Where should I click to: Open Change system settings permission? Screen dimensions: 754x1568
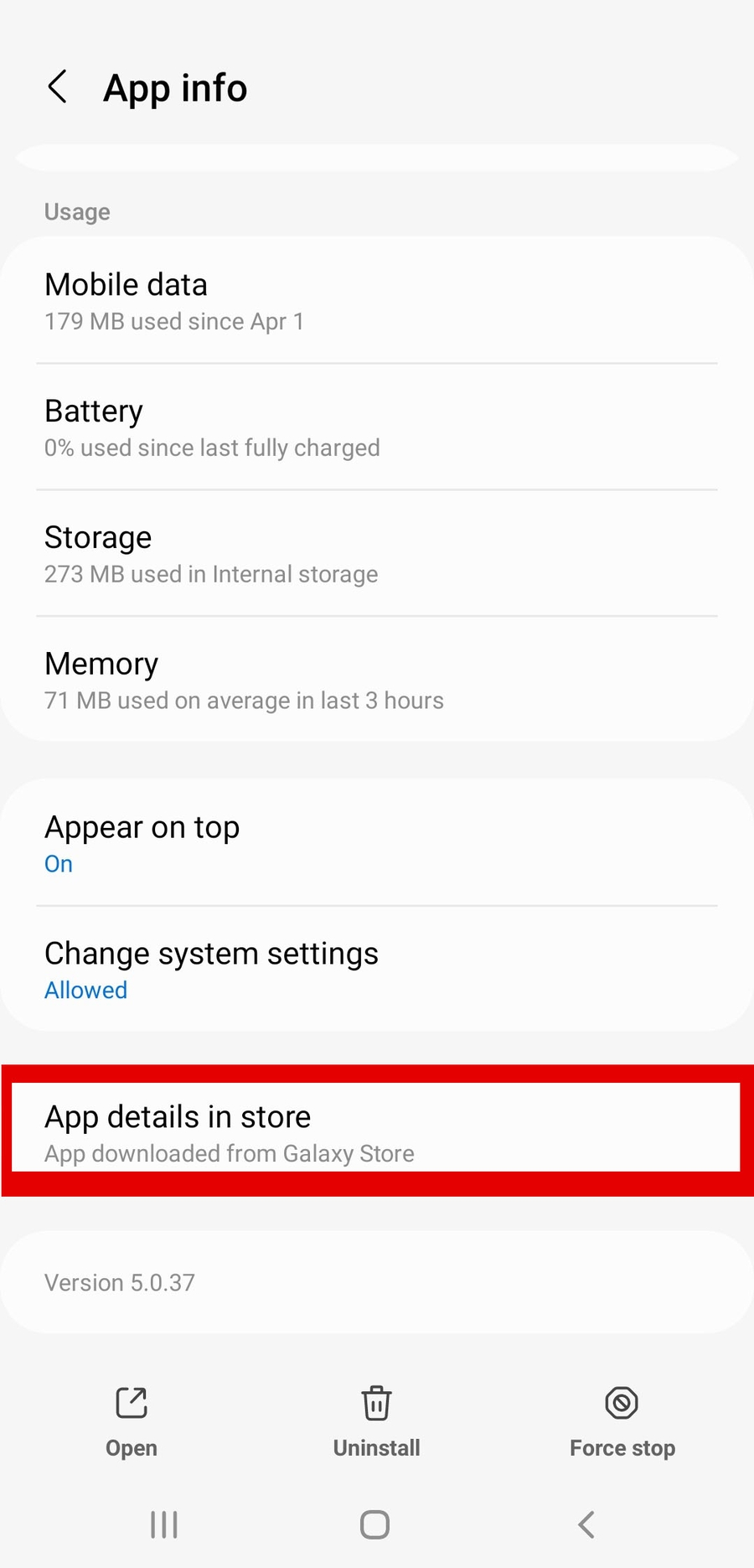coord(377,970)
